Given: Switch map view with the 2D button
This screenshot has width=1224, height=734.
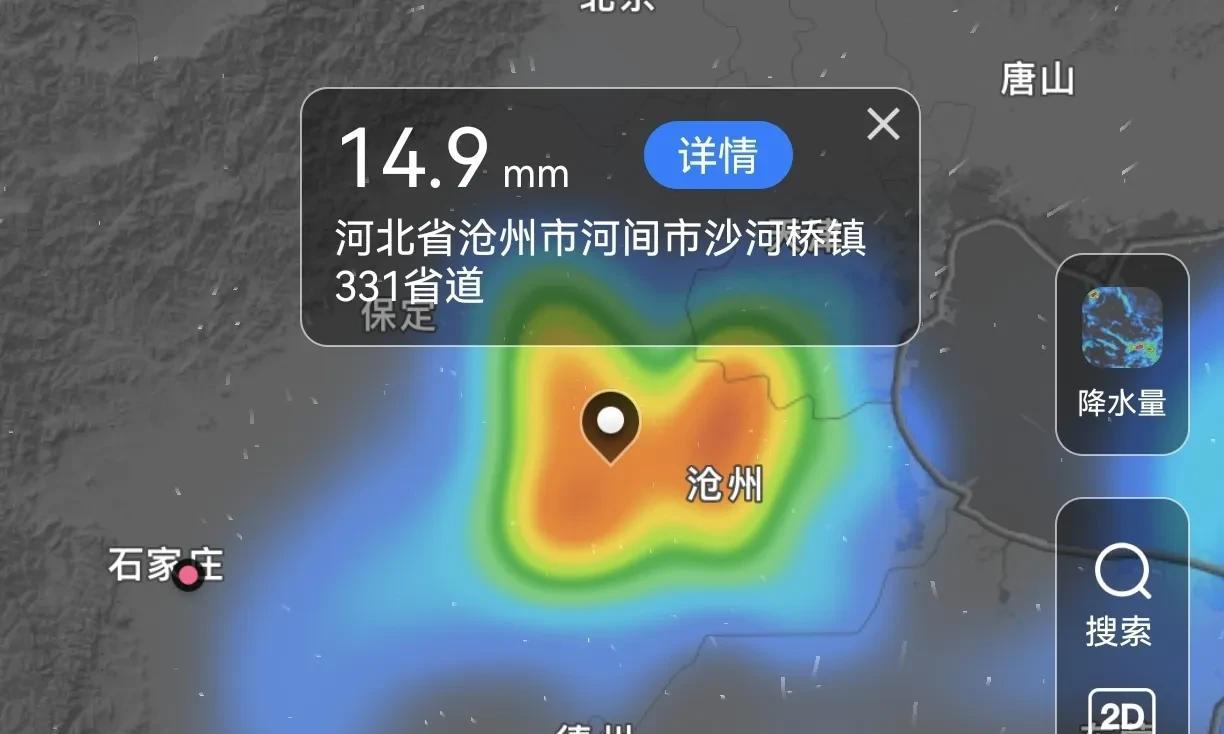Looking at the screenshot, I should pyautogui.click(x=1121, y=714).
